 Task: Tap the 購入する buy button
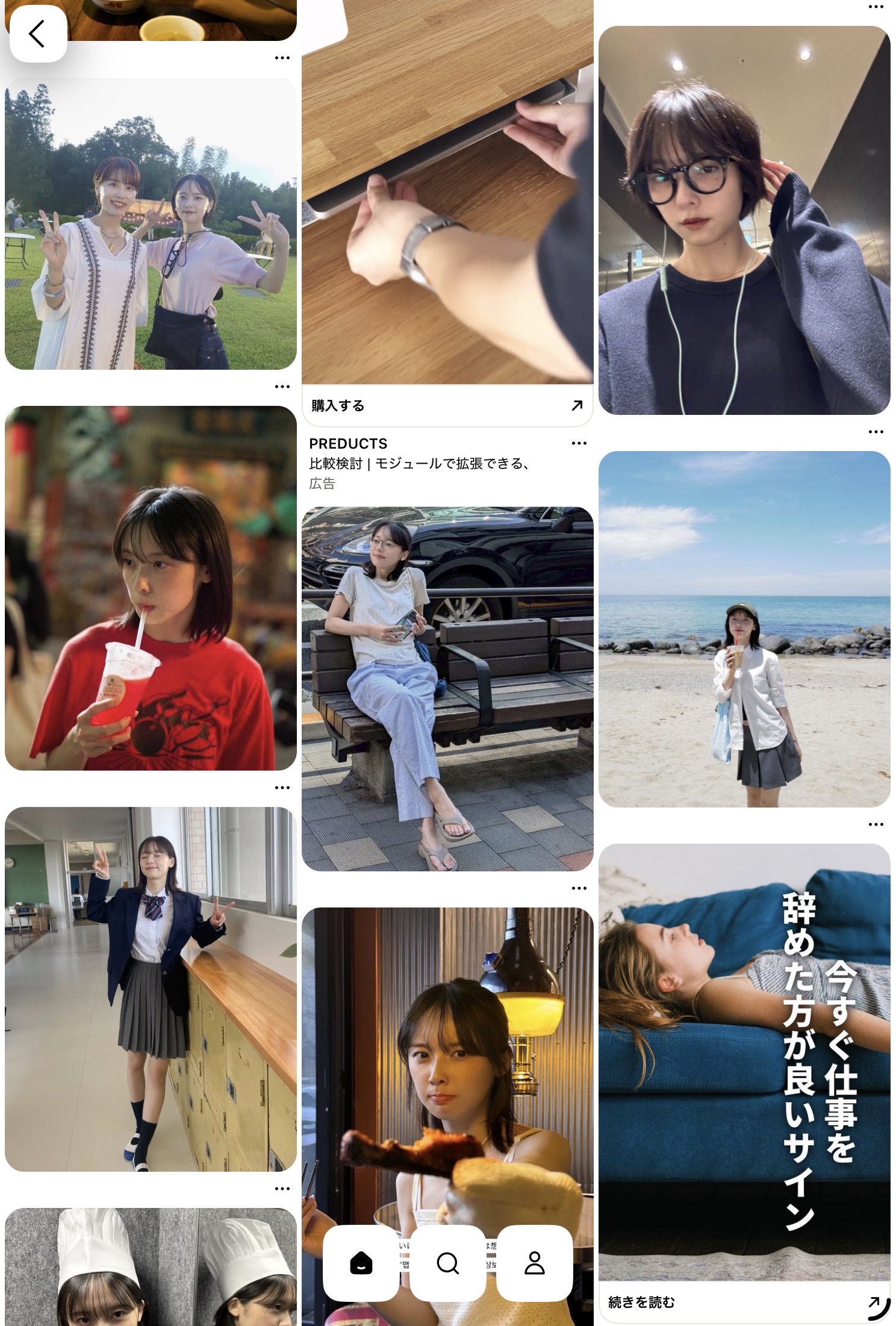[447, 406]
